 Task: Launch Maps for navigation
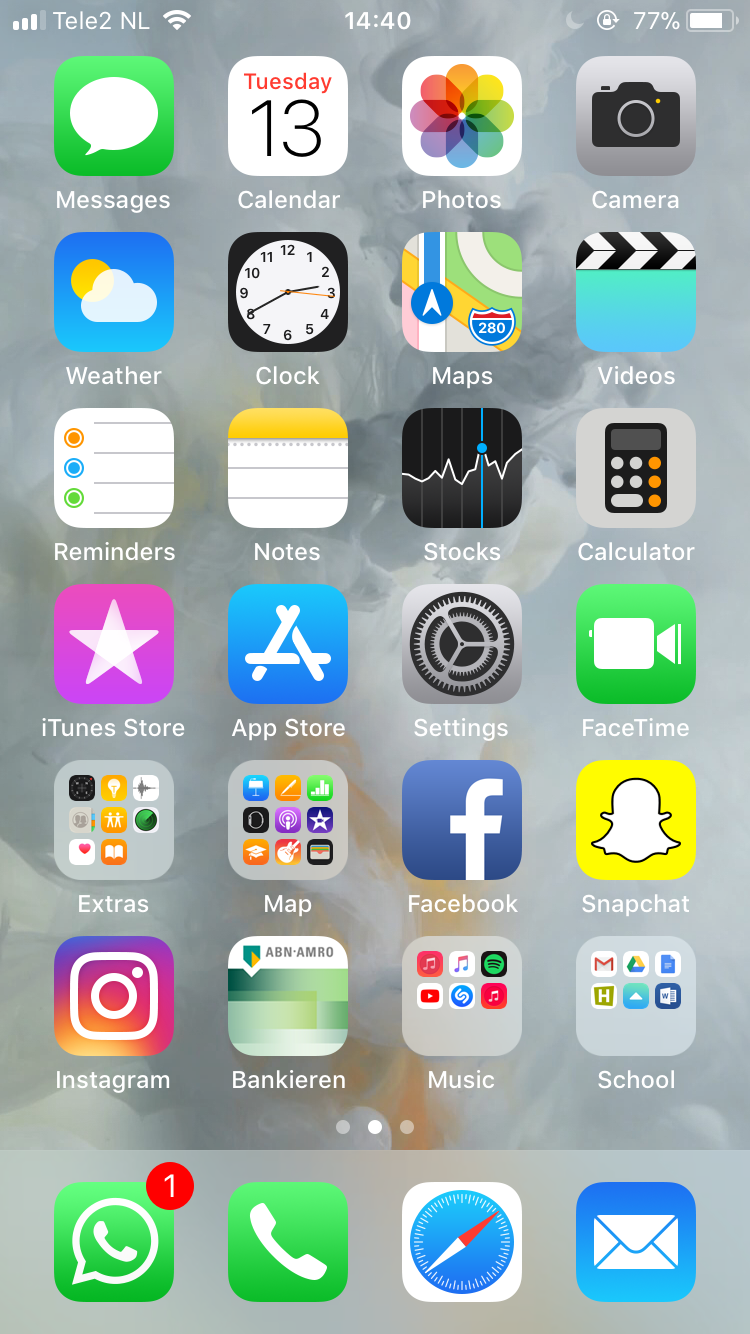[461, 292]
